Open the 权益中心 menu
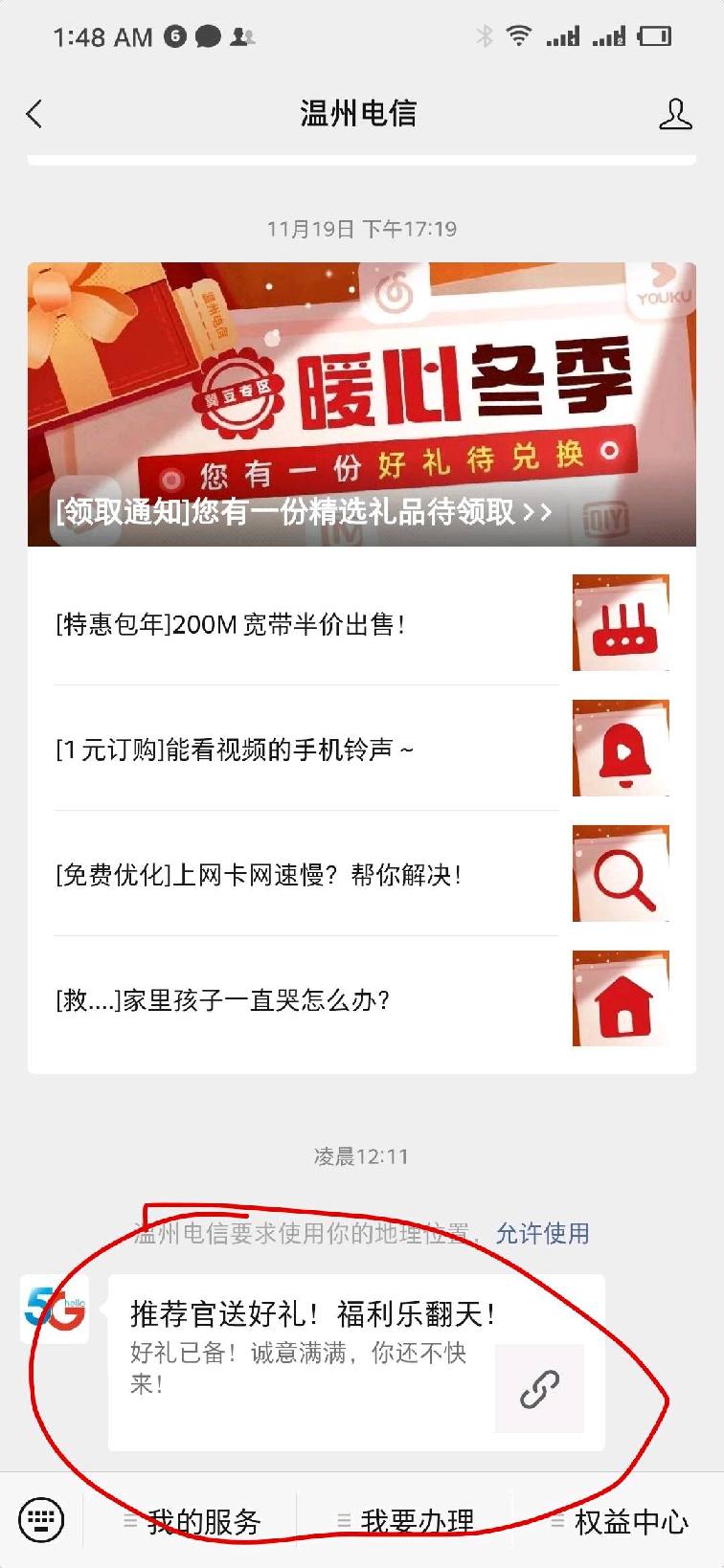724x1568 pixels. tap(620, 1521)
